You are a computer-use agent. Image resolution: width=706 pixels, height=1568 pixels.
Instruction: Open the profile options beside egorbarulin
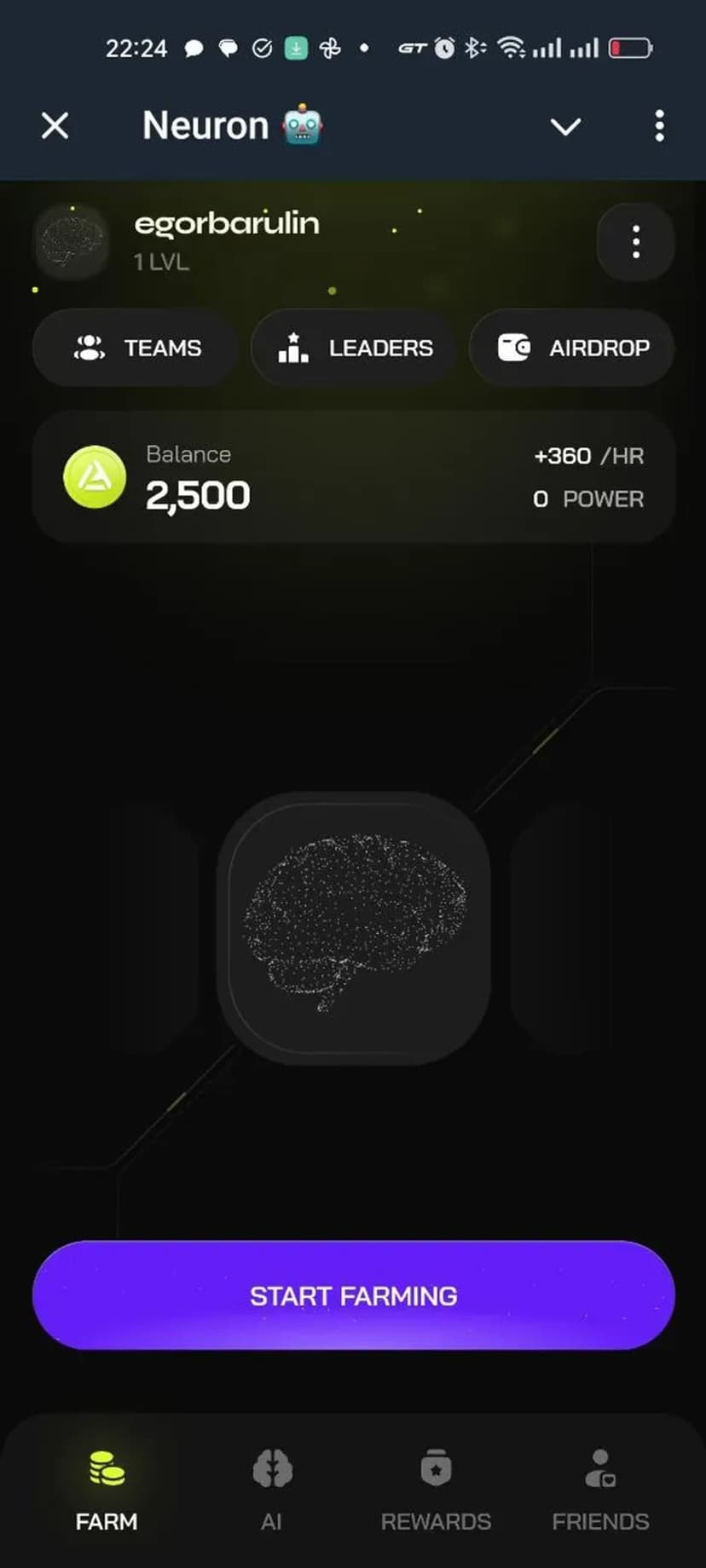pyautogui.click(x=636, y=242)
